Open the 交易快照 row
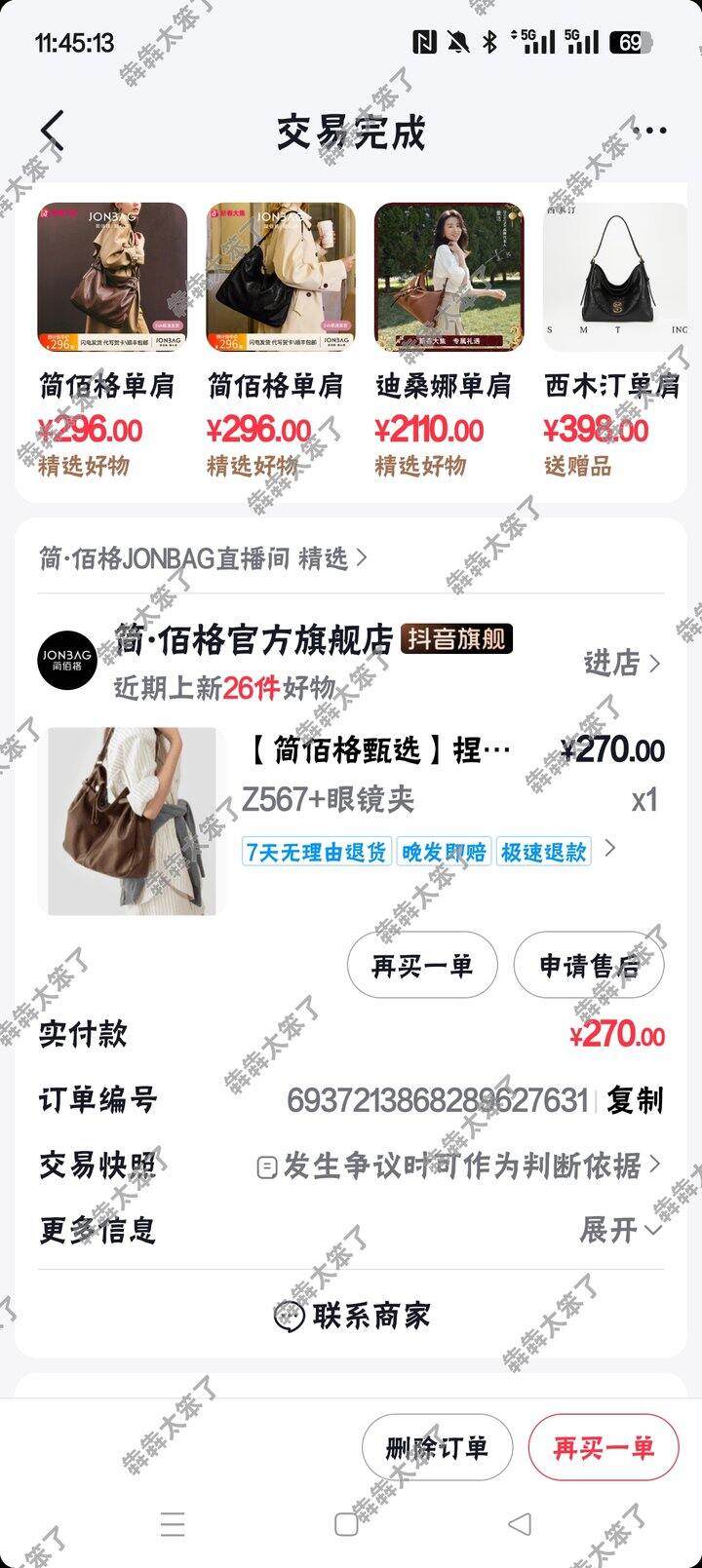The image size is (702, 1568). click(458, 1166)
